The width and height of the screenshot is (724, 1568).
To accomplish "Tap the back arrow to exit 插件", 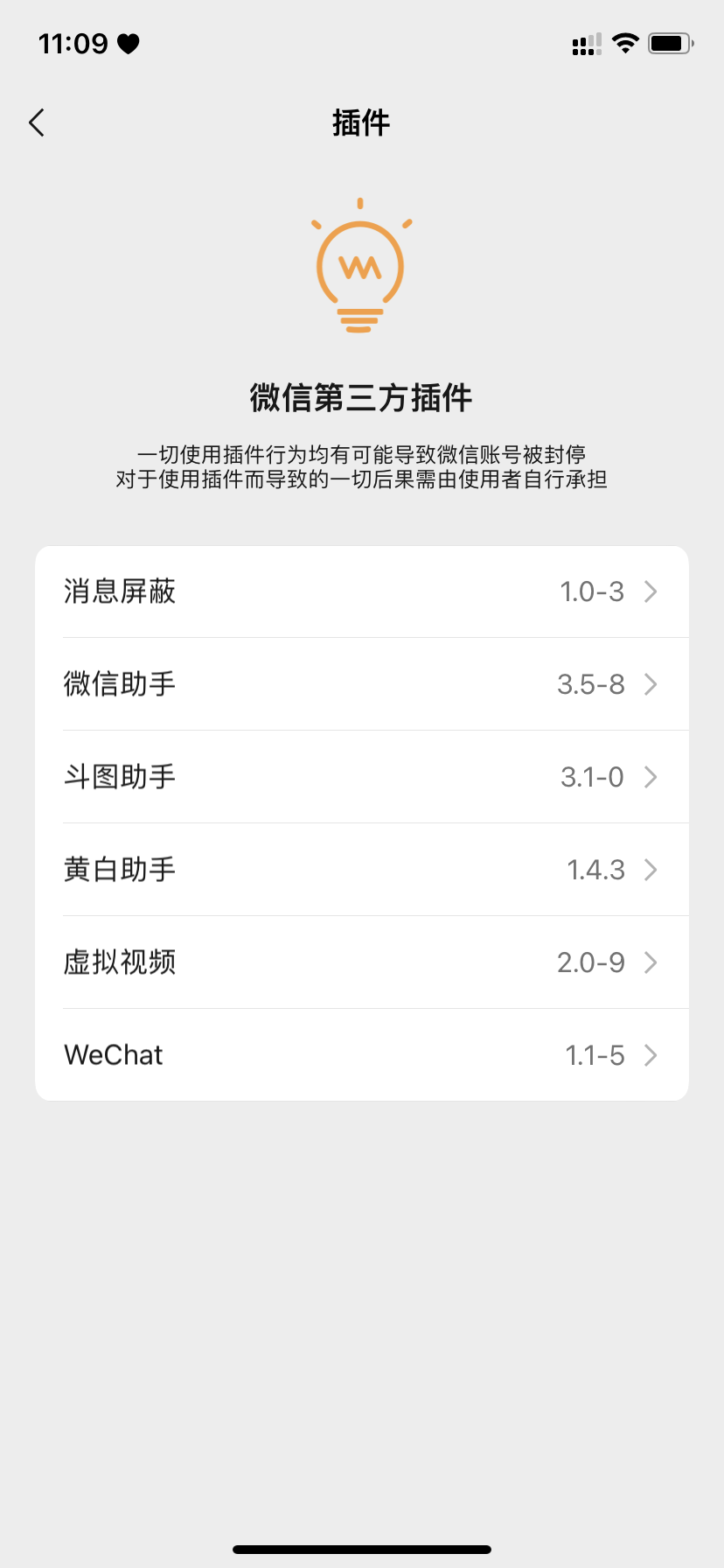I will (36, 122).
